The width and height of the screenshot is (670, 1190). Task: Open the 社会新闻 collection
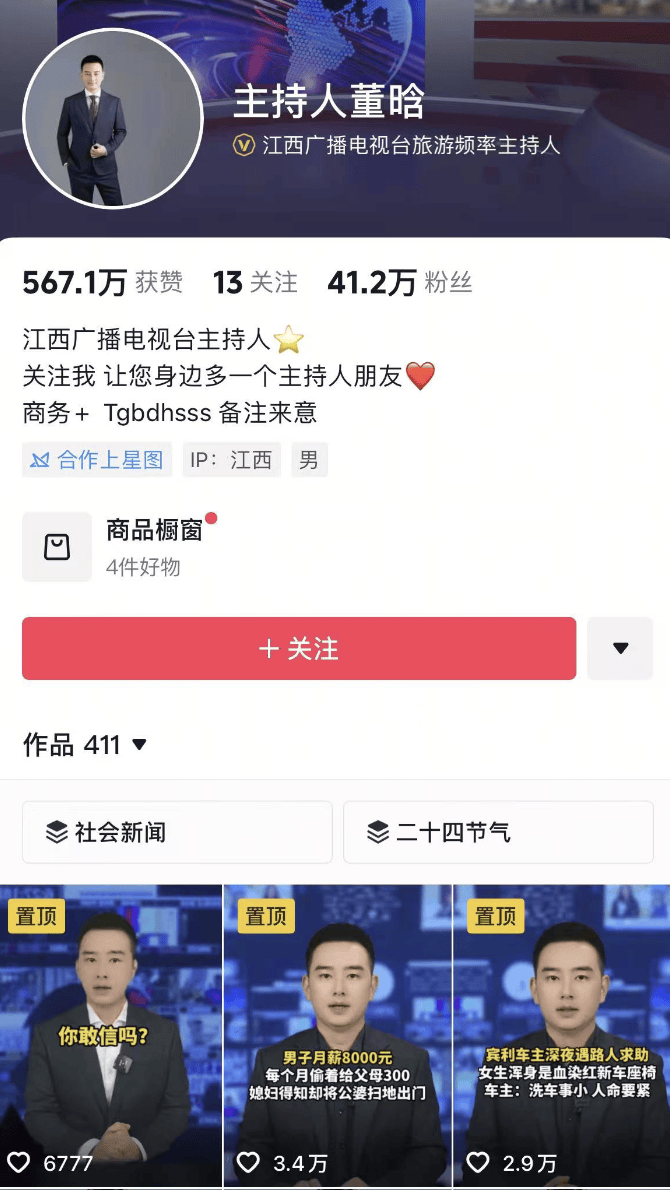[x=177, y=832]
